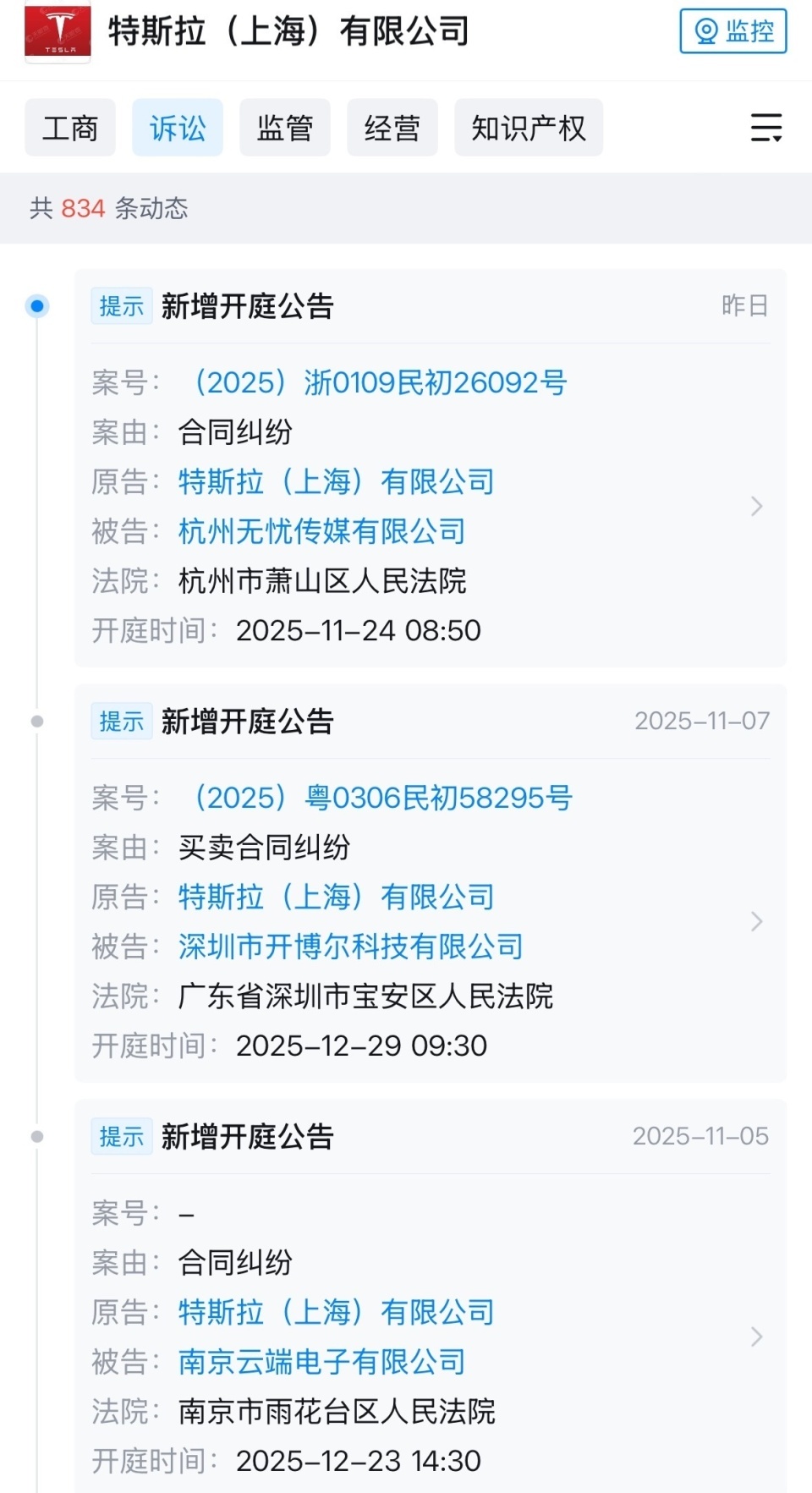Switch to the 经营 tab
The height and width of the screenshot is (1493, 812).
pos(392,128)
